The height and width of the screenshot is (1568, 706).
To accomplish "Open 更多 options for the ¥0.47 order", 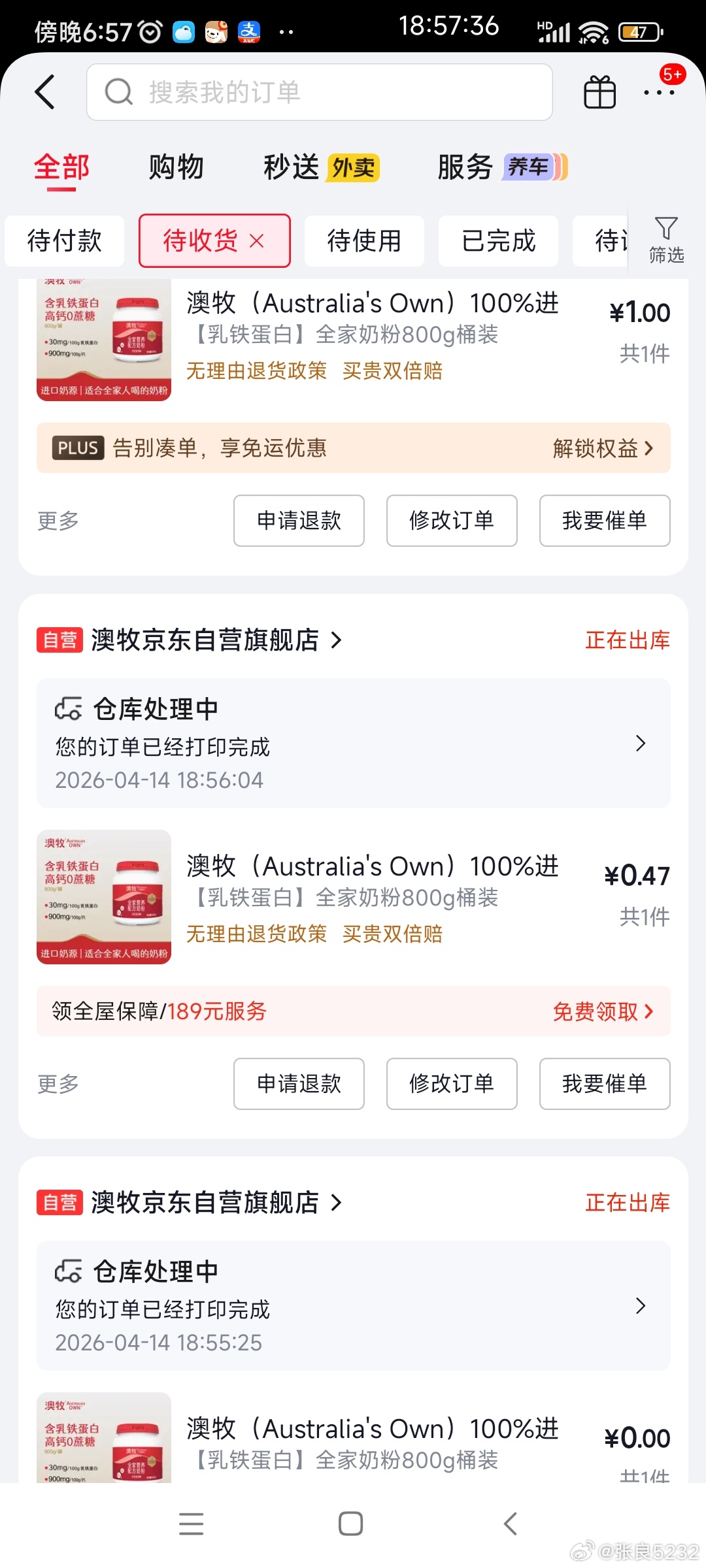I will coord(58,1084).
